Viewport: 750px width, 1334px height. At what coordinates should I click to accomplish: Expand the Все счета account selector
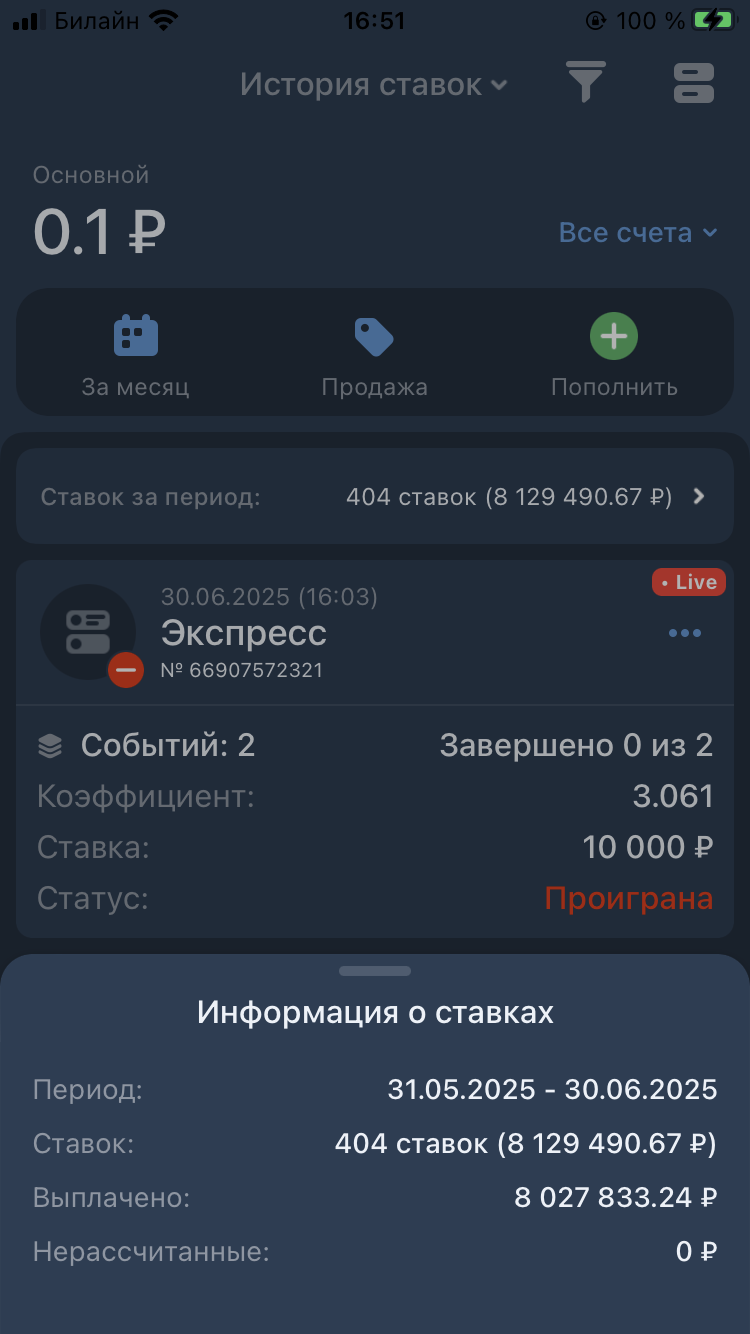click(638, 233)
